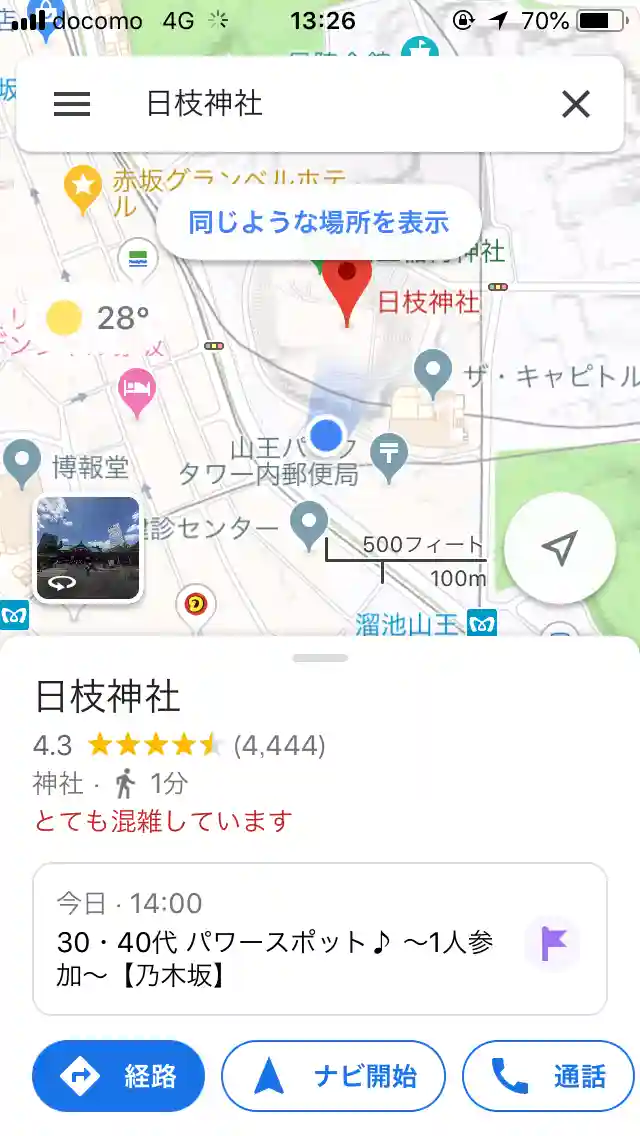This screenshot has height=1136, width=640.
Task: Open the Street View thumbnail
Action: click(88, 548)
